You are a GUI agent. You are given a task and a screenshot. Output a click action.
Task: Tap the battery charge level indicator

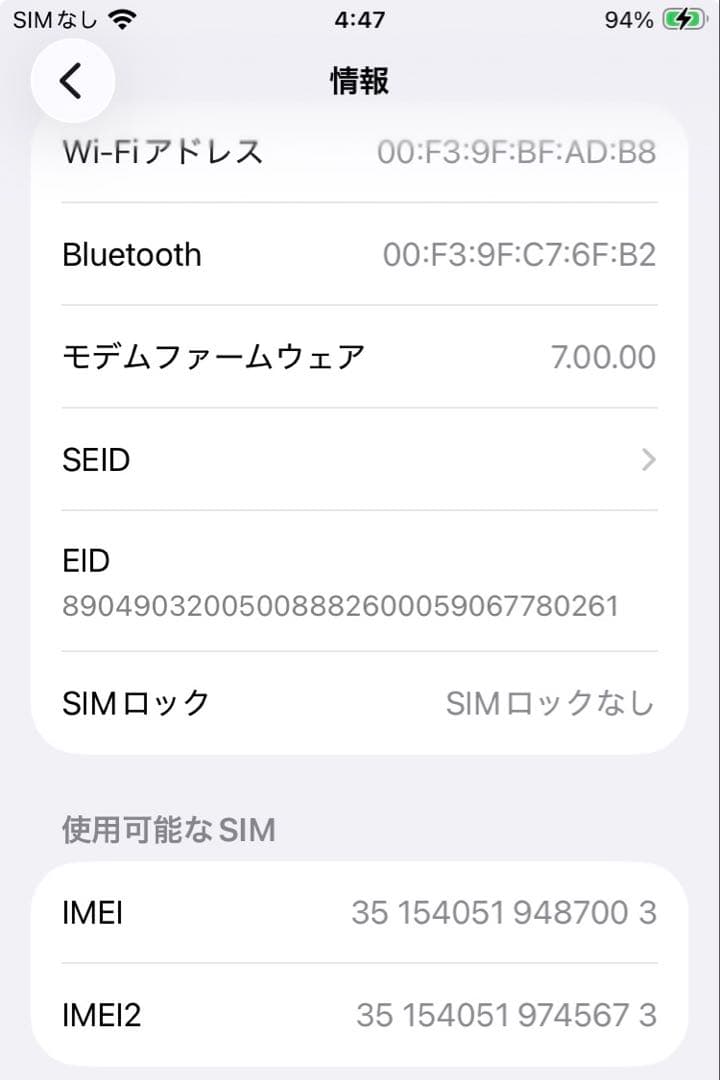(686, 17)
